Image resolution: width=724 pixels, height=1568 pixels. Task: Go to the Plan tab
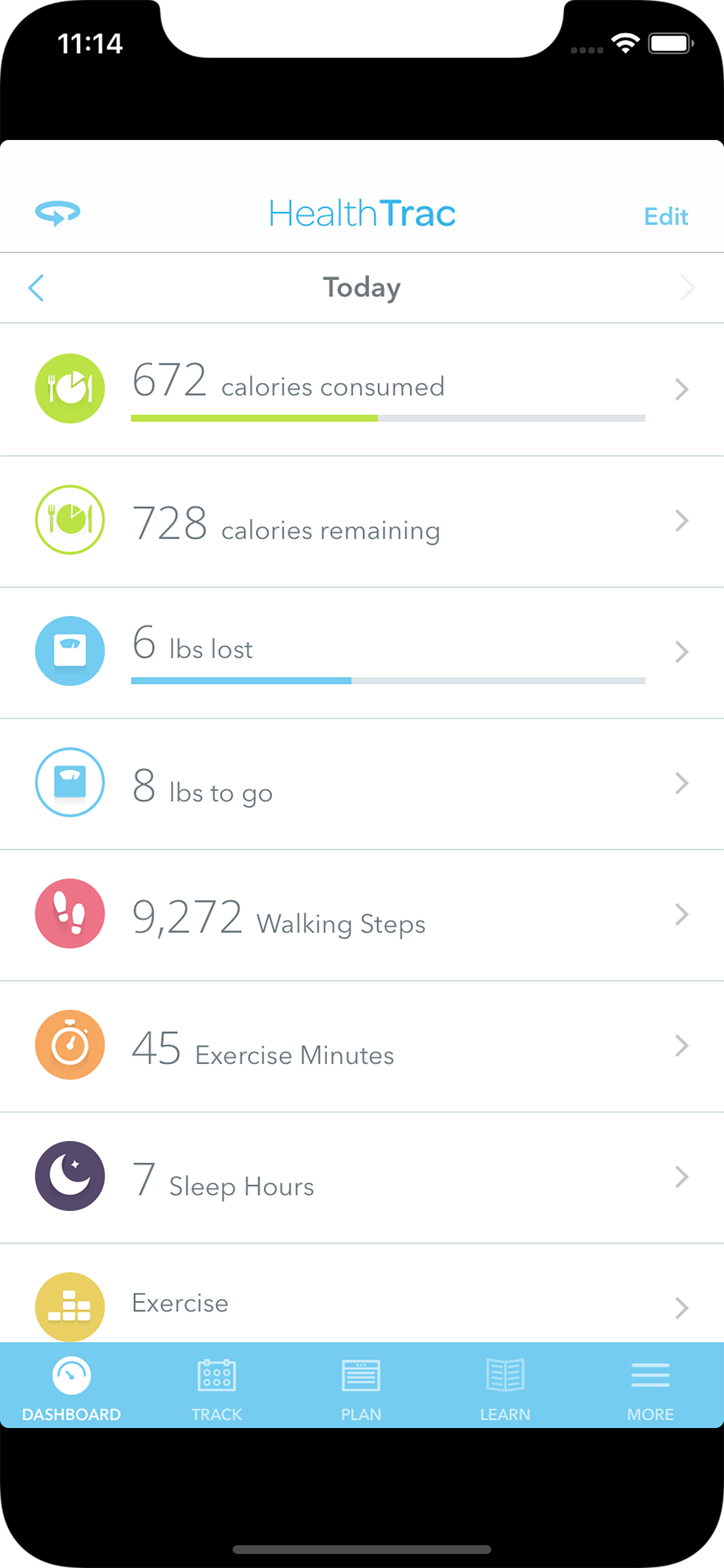click(361, 1386)
